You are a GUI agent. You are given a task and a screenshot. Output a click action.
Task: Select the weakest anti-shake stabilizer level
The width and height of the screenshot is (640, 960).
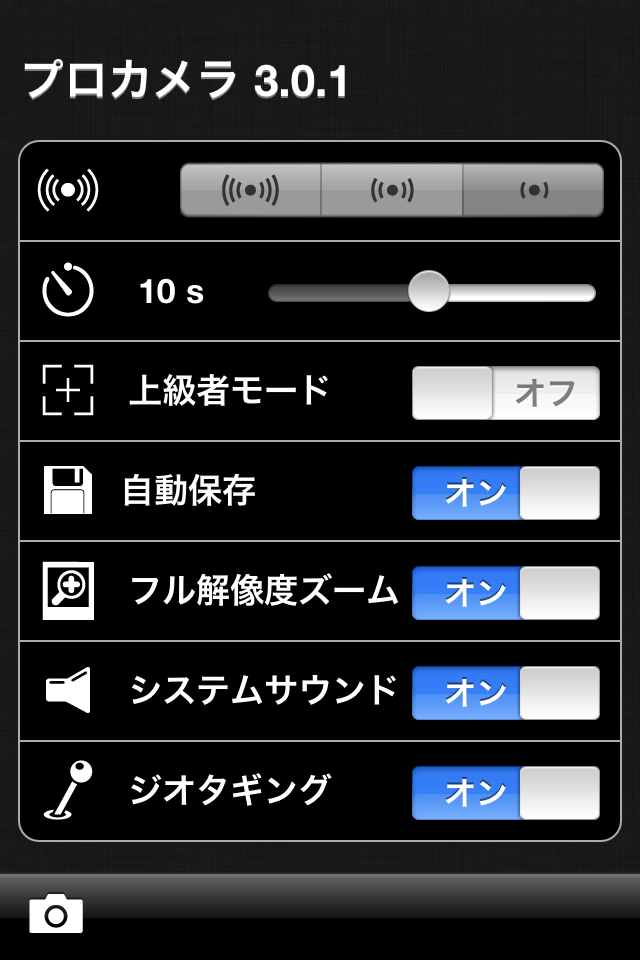533,190
